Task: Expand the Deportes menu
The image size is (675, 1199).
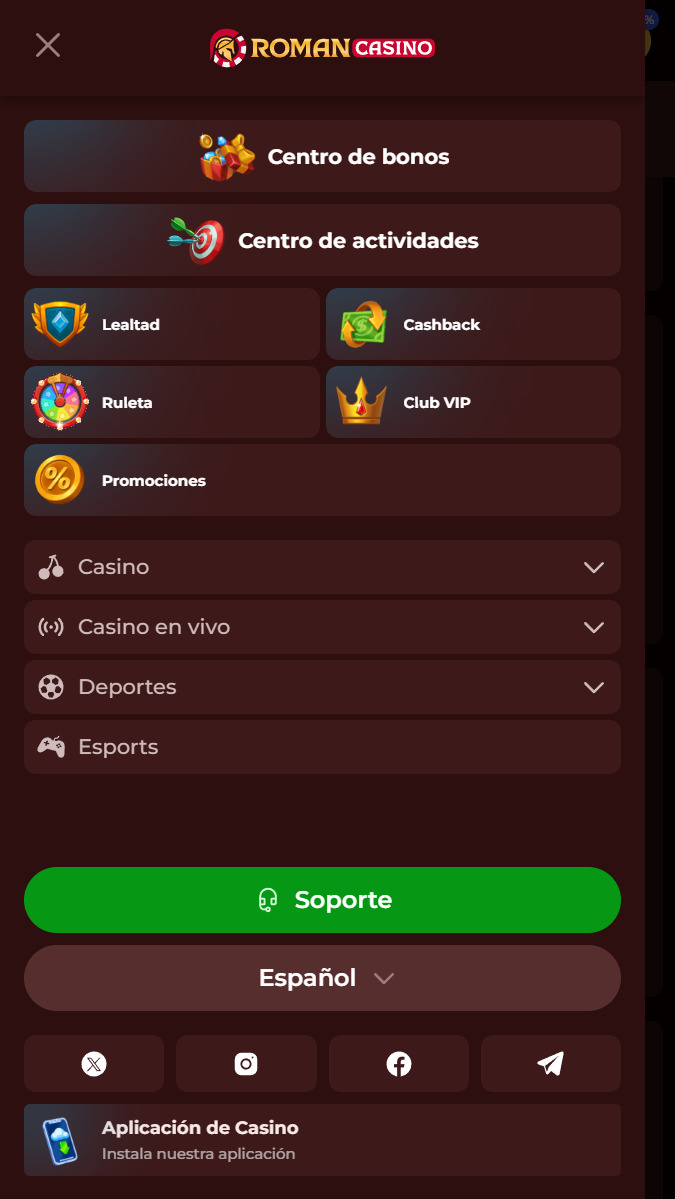Action: (x=322, y=687)
